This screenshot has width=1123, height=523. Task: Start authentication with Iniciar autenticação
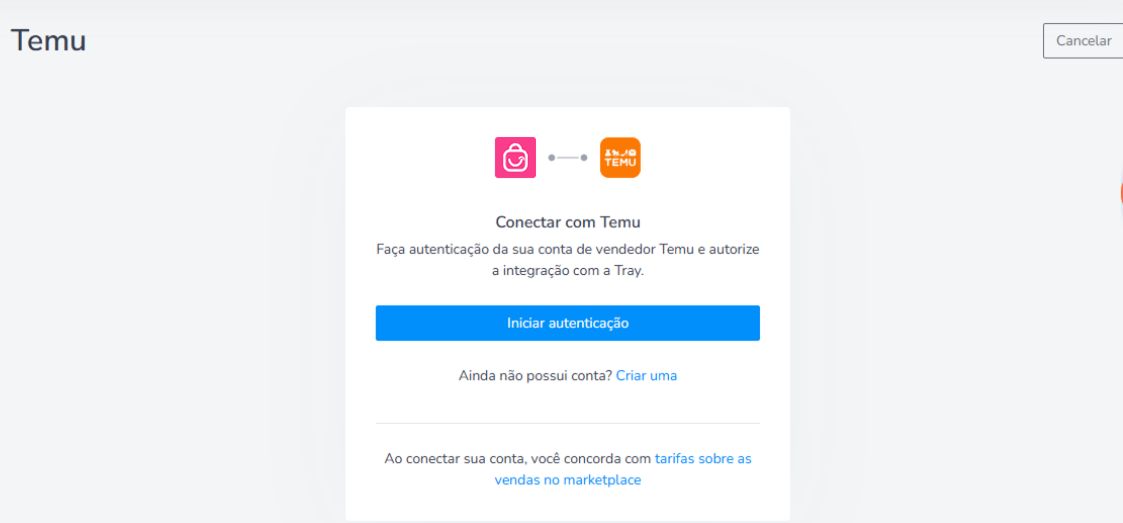(567, 323)
